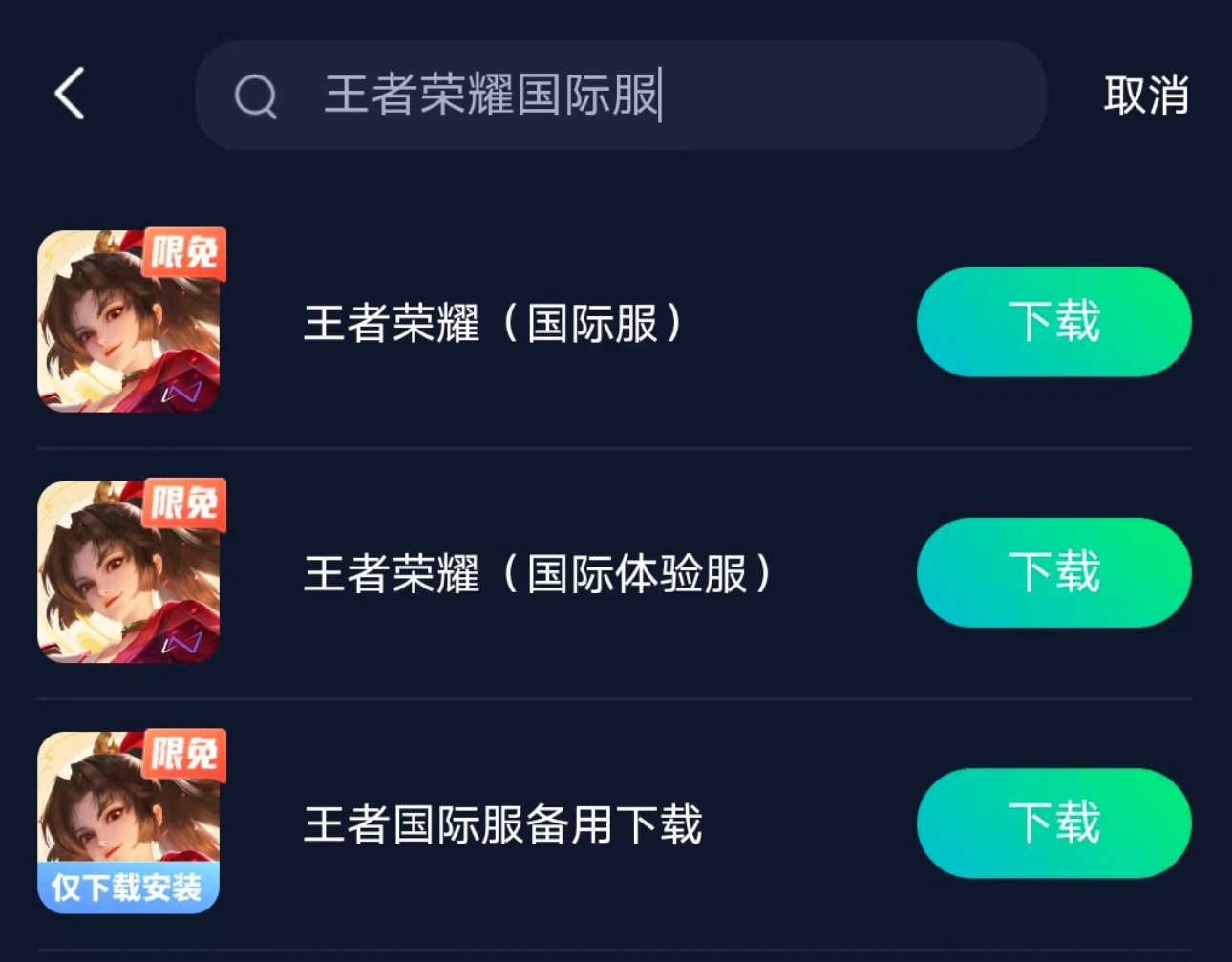Tap the search field containing 王者荣耀国际服

click(621, 96)
